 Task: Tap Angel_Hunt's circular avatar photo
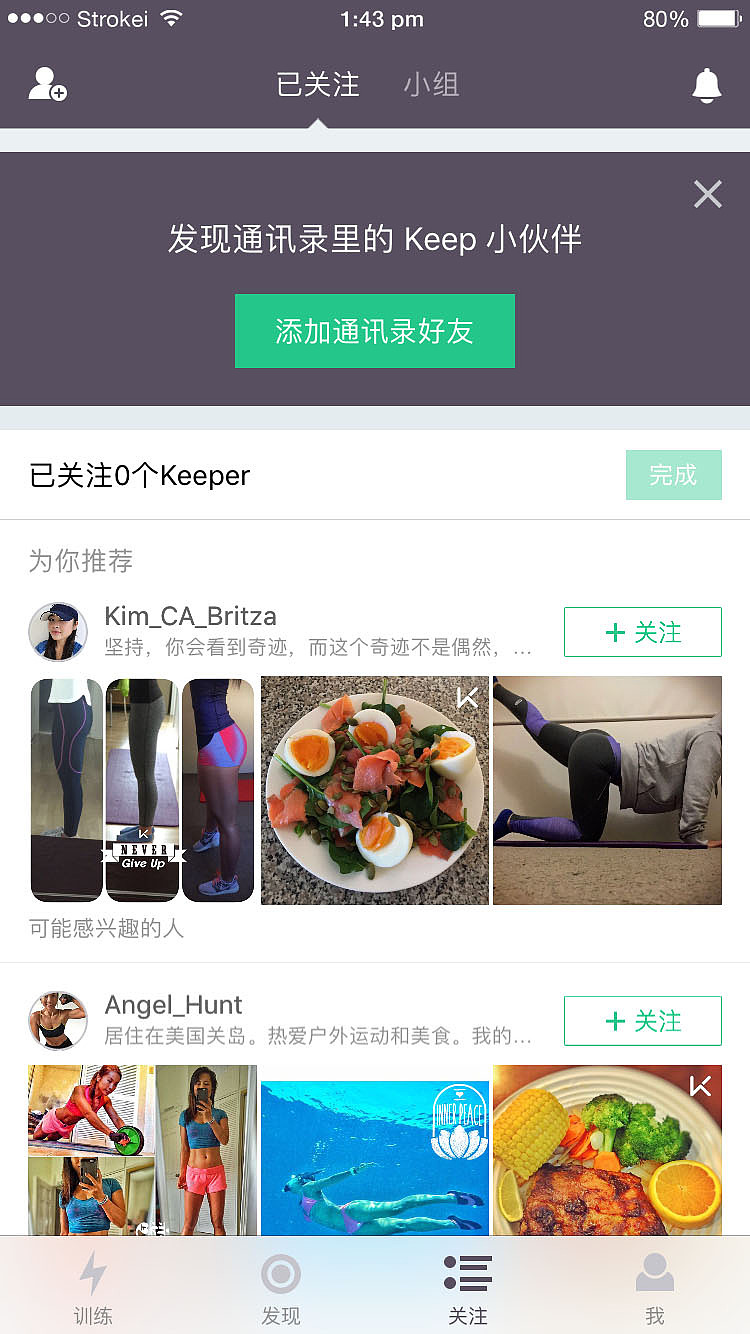pyautogui.click(x=57, y=1021)
